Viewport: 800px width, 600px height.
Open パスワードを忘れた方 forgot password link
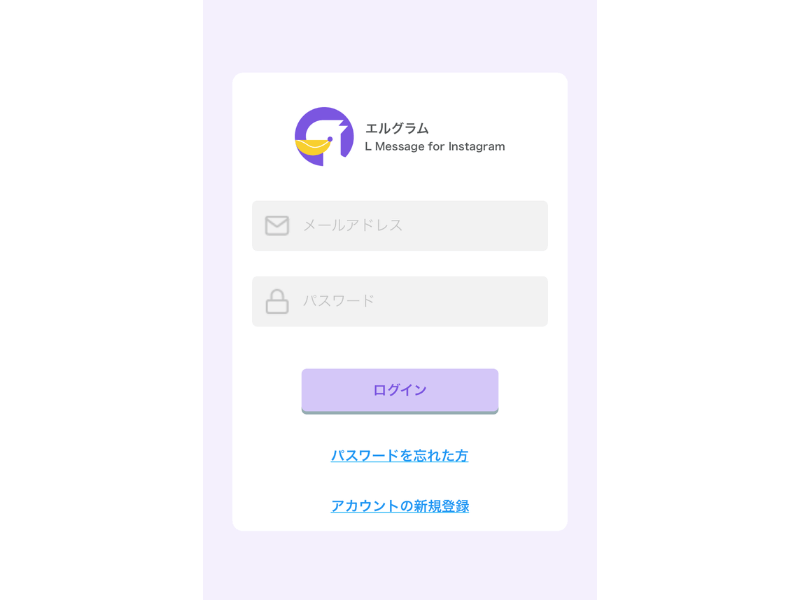pos(400,456)
